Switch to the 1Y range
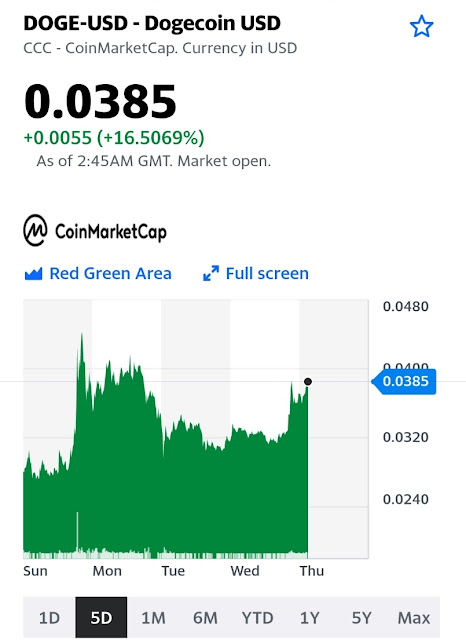The height and width of the screenshot is (640, 466). click(x=310, y=618)
